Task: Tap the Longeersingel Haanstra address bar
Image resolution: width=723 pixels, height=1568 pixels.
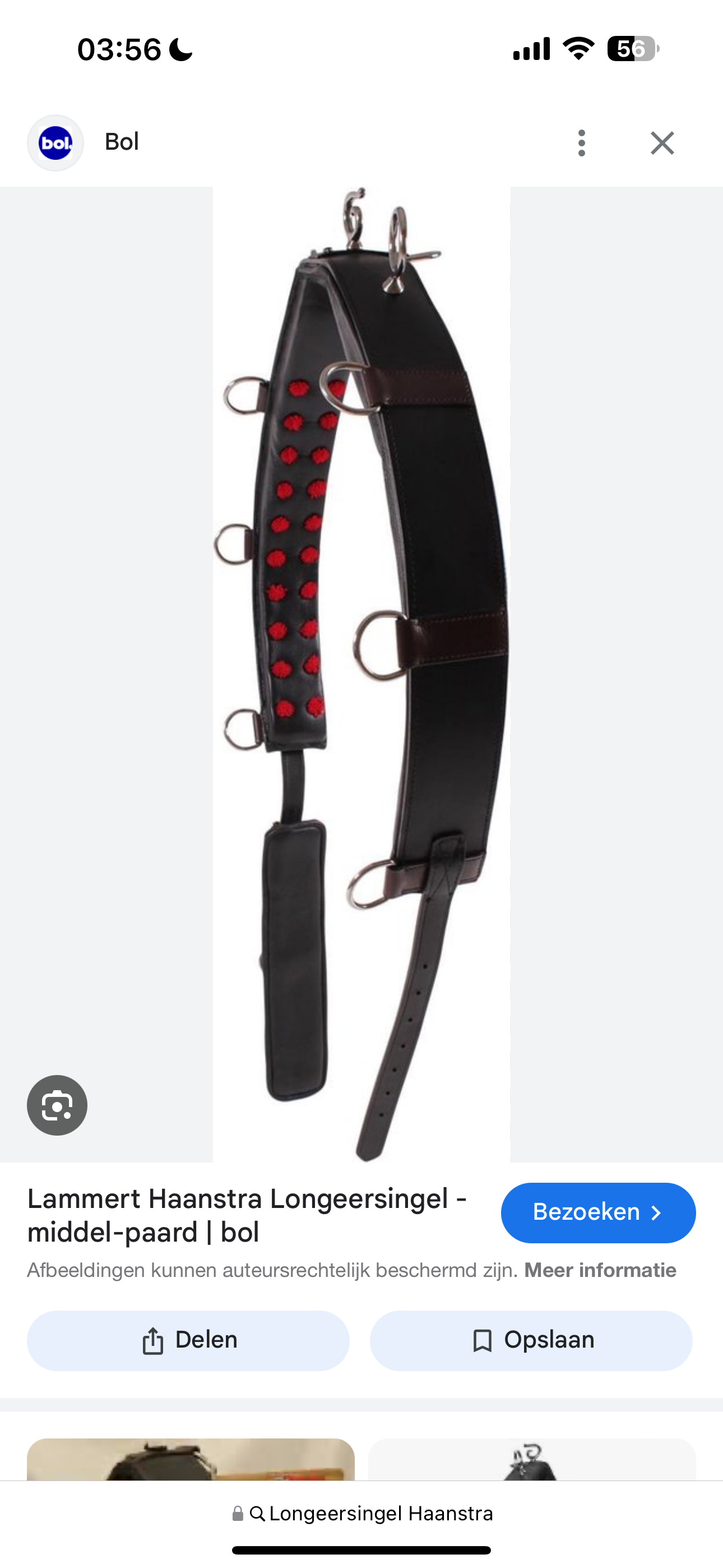Action: coord(362,1513)
